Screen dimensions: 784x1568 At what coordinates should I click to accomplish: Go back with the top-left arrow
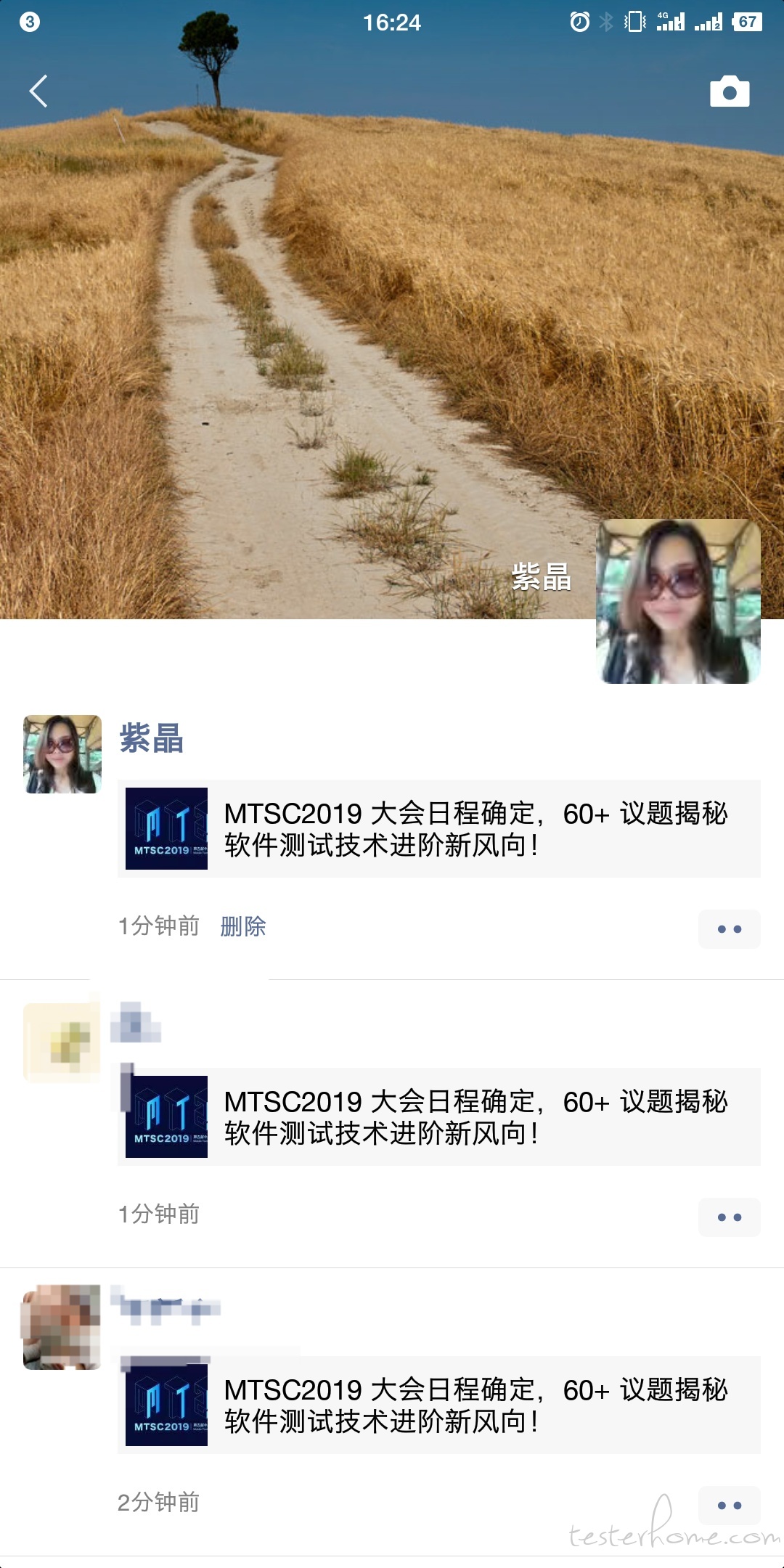pyautogui.click(x=38, y=91)
